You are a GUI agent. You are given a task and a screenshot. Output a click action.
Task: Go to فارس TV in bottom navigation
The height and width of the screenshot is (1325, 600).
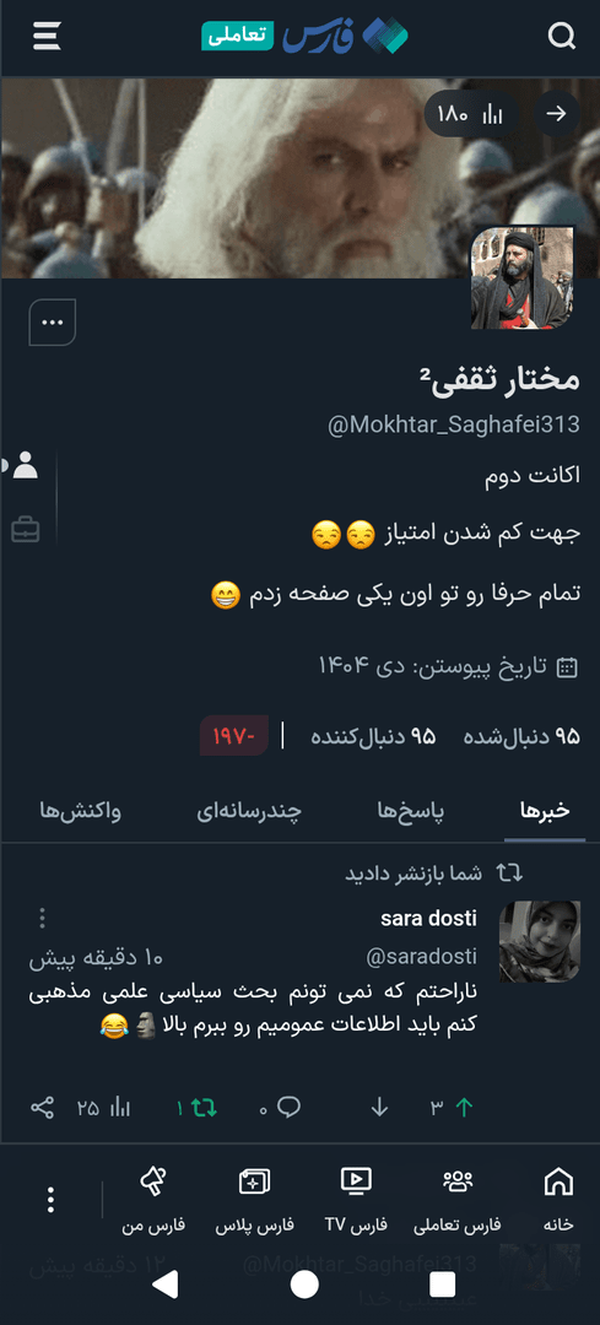pos(356,1199)
